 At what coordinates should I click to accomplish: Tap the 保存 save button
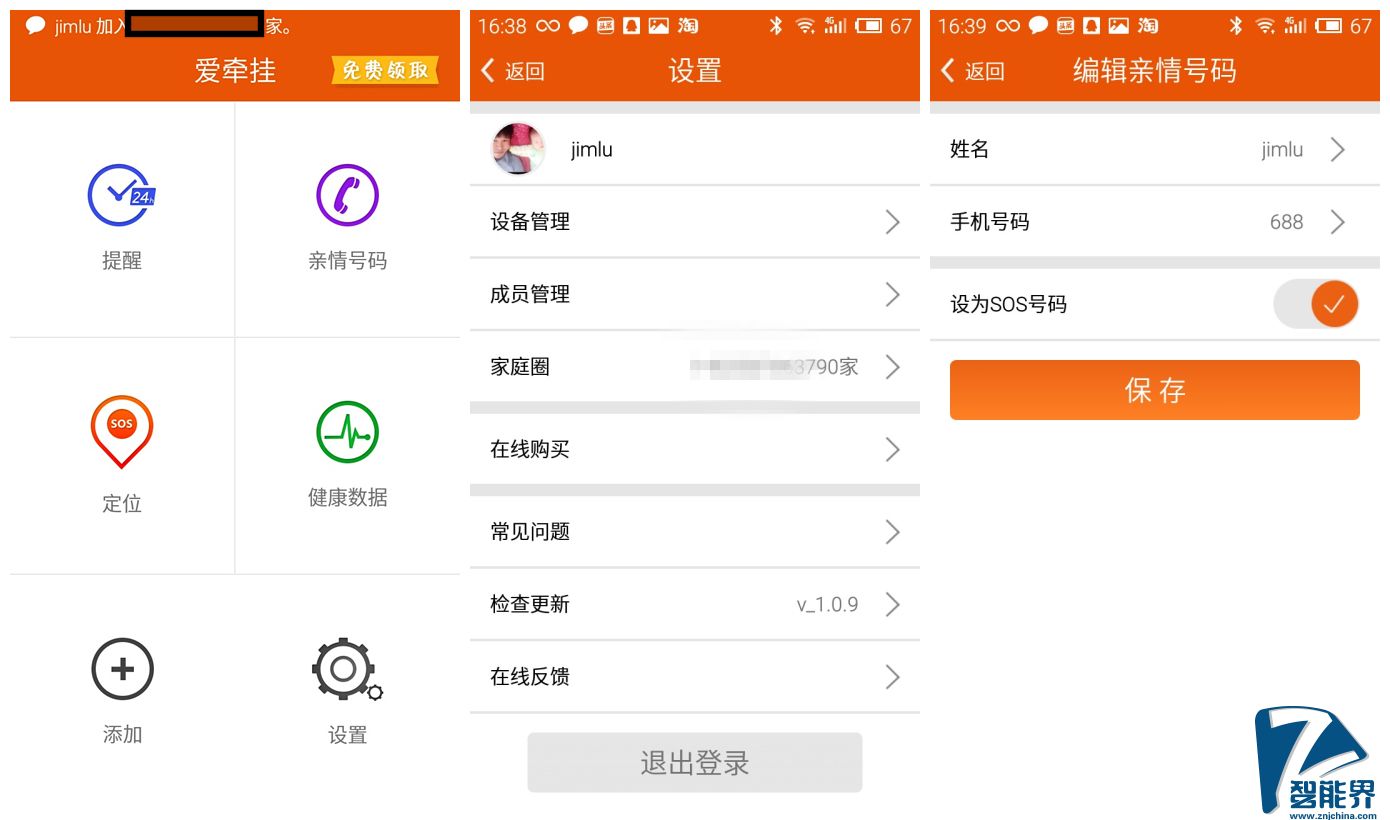(1154, 390)
